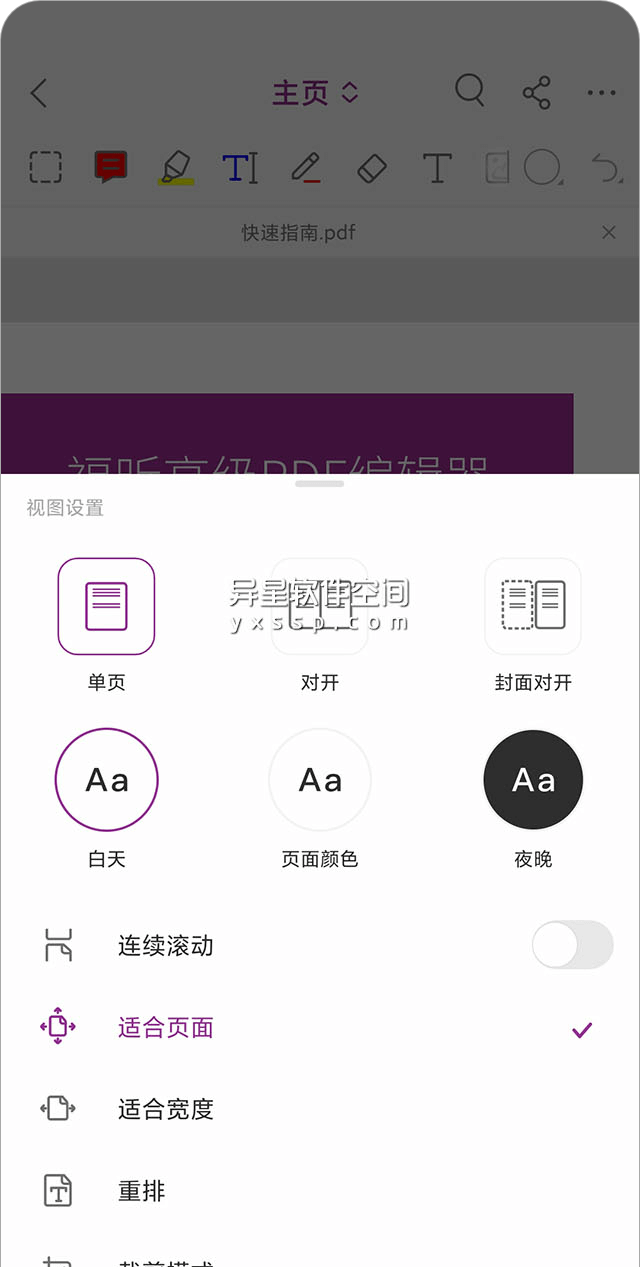Go back with the top-left arrow
This screenshot has width=640, height=1267.
(39, 93)
